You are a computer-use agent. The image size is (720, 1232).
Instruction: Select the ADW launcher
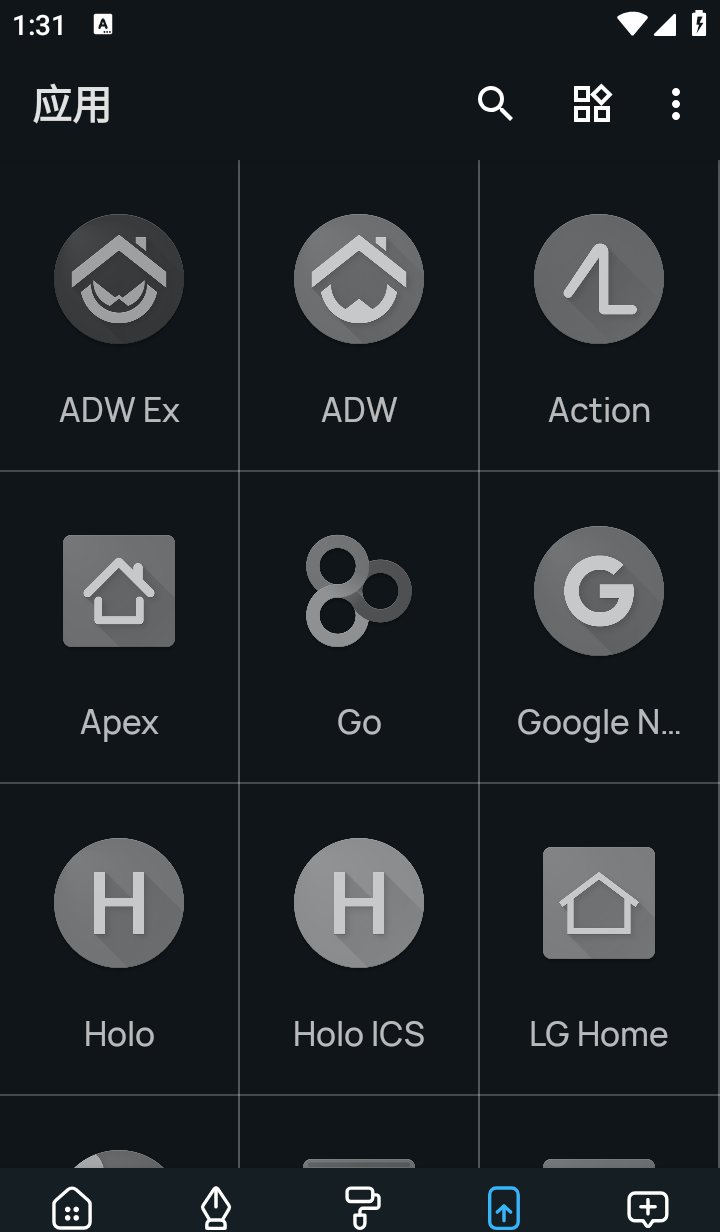coord(359,315)
